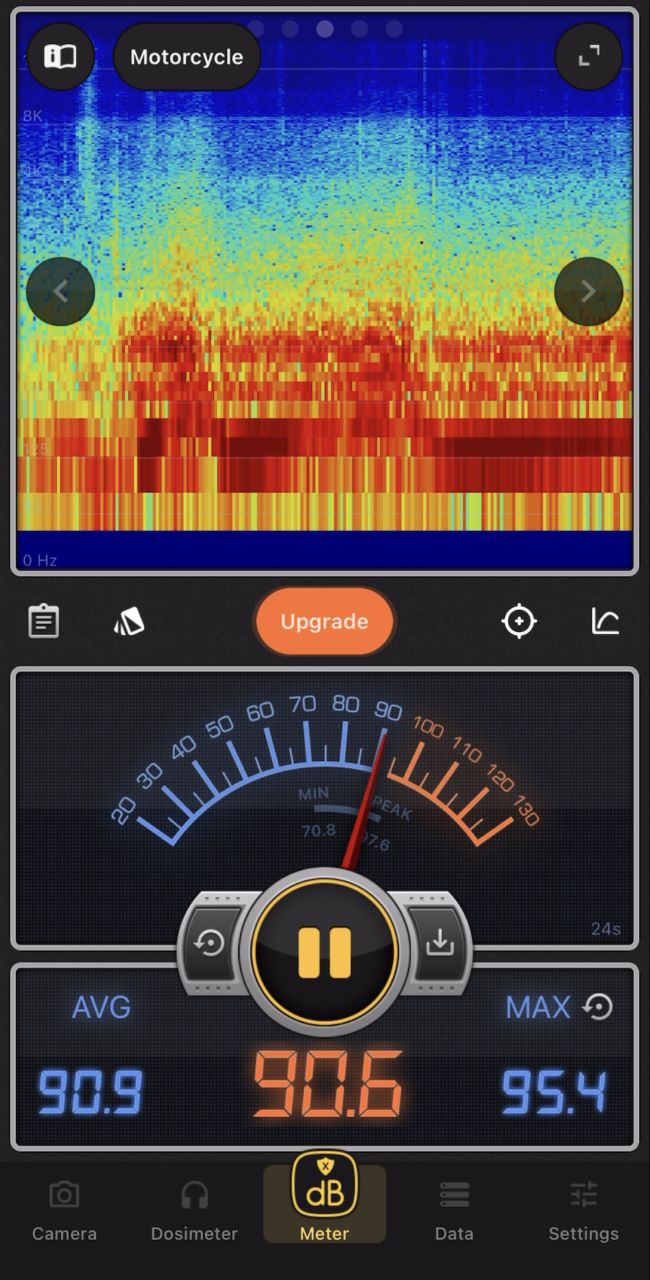Open the line chart icon
650x1280 pixels.
coord(605,621)
